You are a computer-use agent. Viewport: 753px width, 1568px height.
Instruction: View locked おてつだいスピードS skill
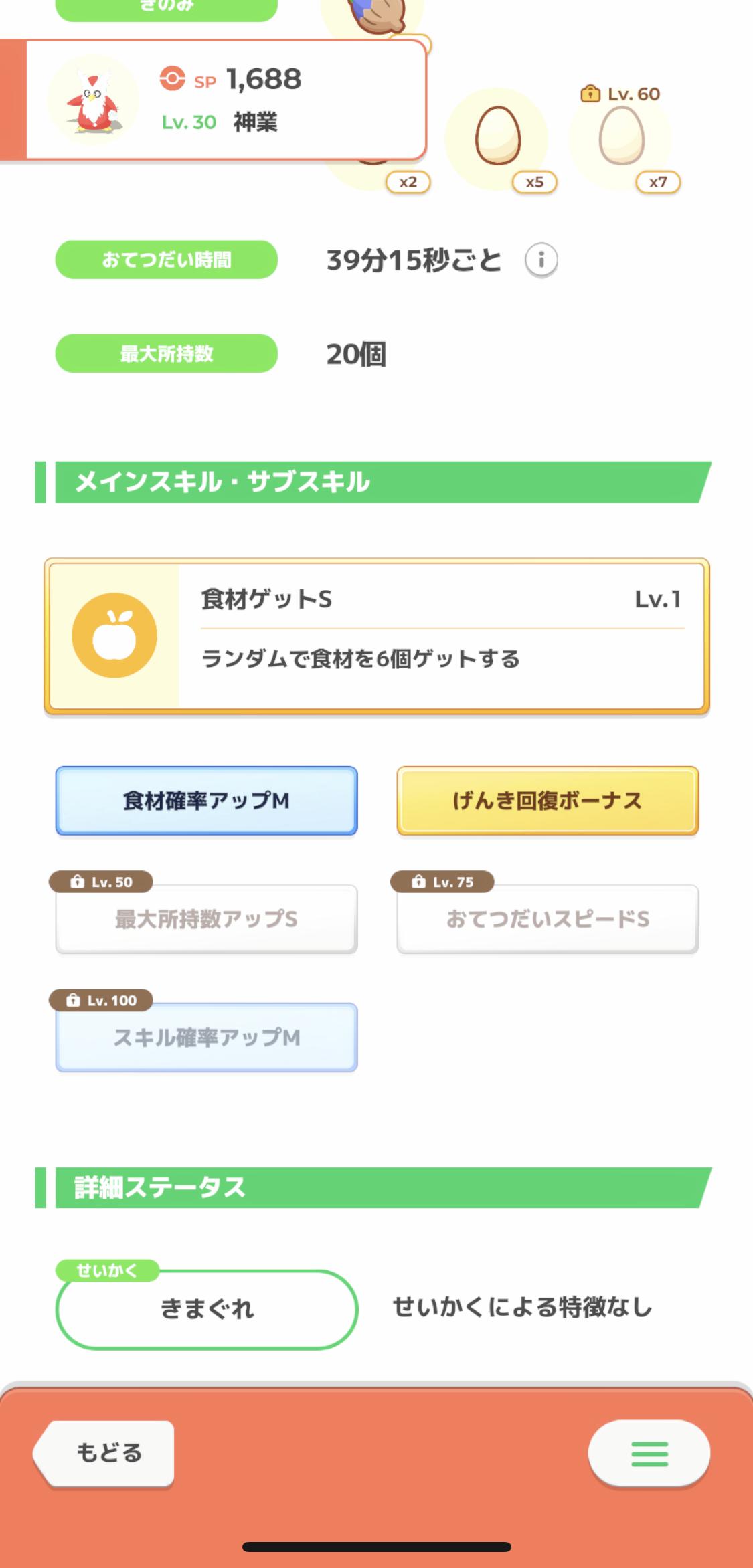548,919
